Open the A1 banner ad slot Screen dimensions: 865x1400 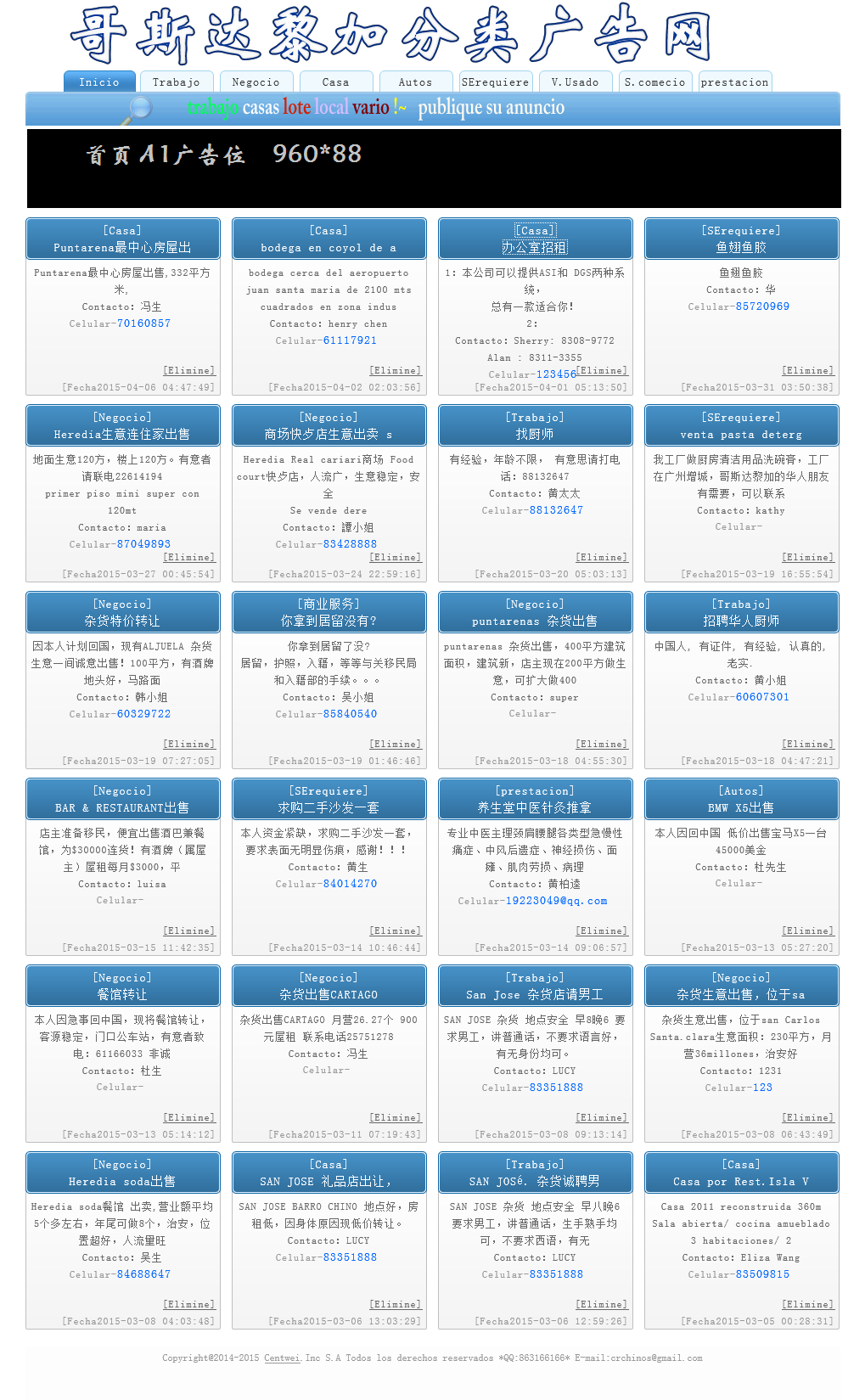coord(434,168)
